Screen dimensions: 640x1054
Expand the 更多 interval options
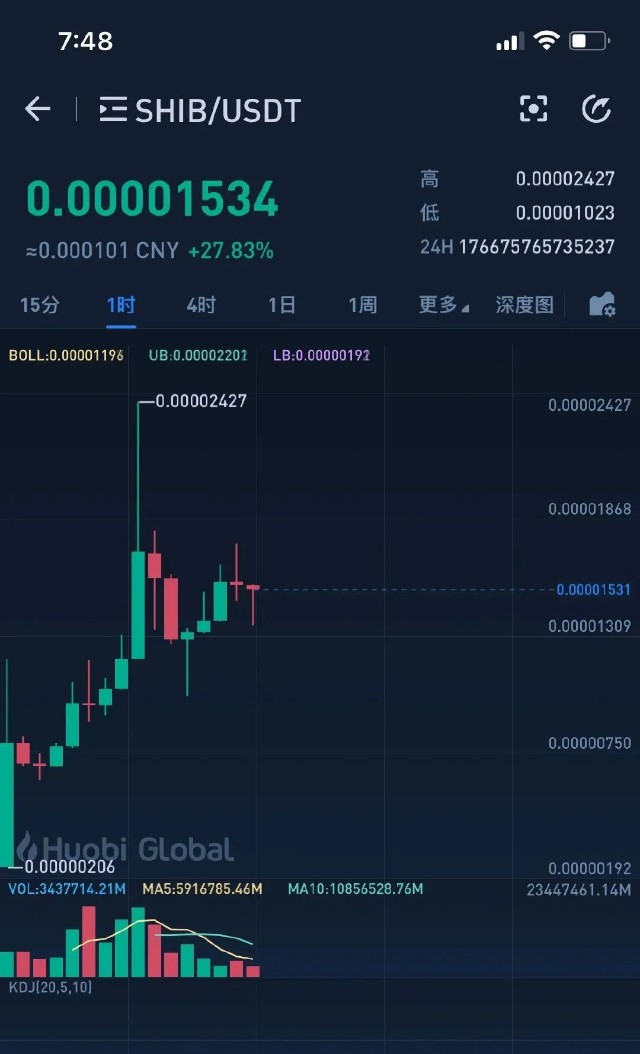[x=443, y=305]
